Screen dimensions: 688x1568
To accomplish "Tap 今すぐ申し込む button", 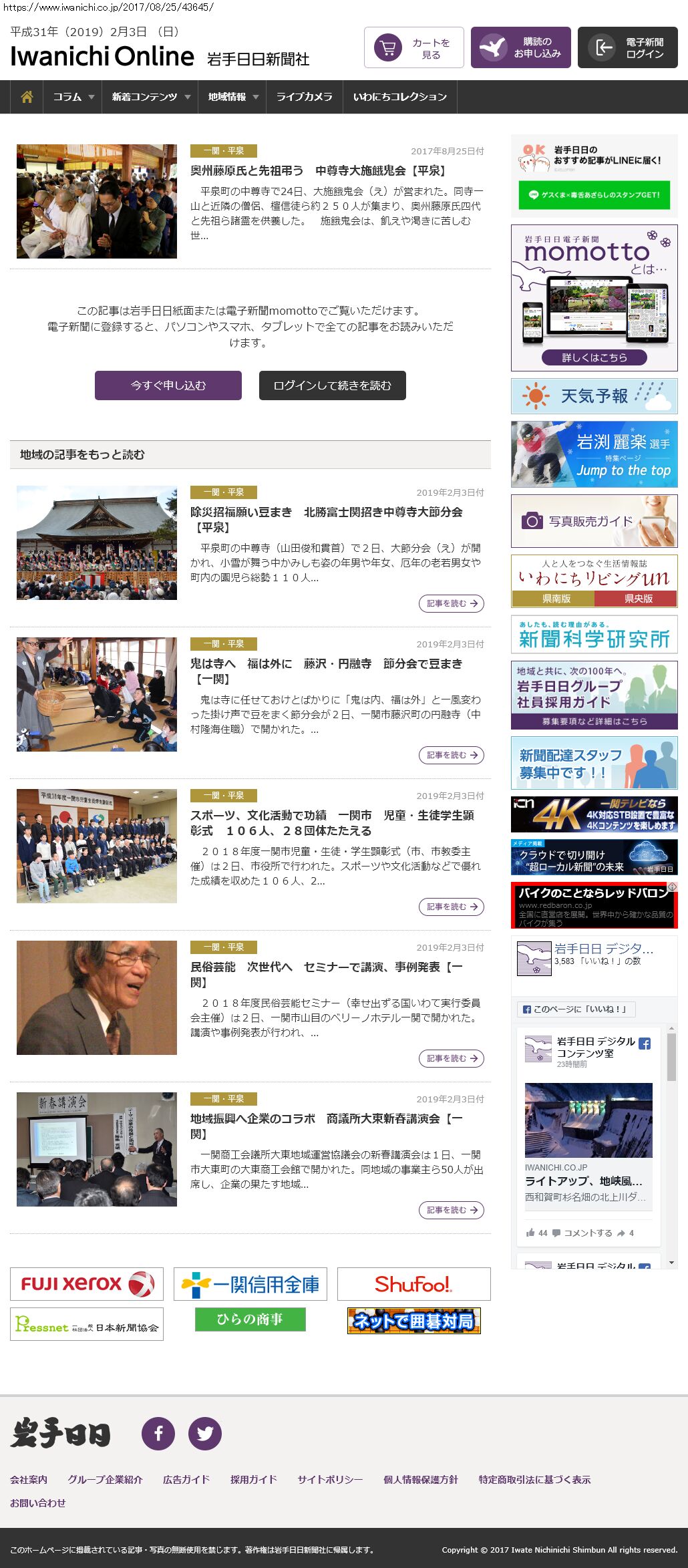I will 168,385.
